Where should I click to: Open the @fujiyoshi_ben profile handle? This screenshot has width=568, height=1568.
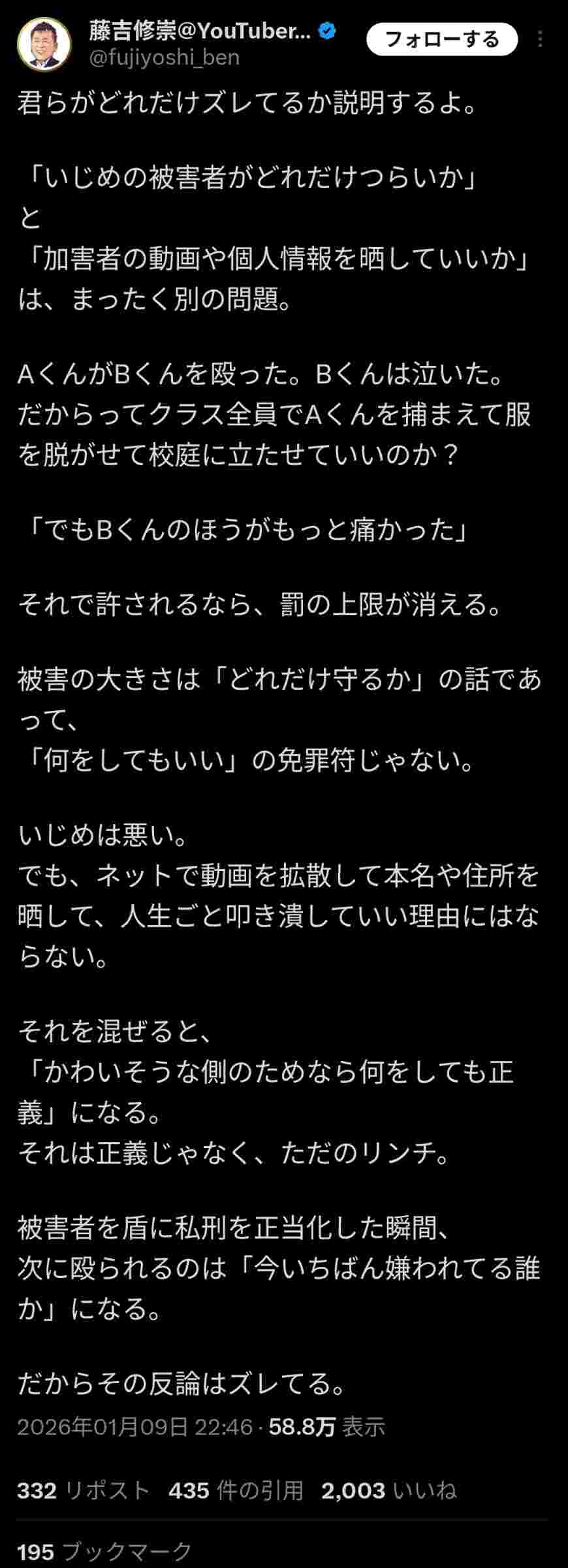[164, 58]
